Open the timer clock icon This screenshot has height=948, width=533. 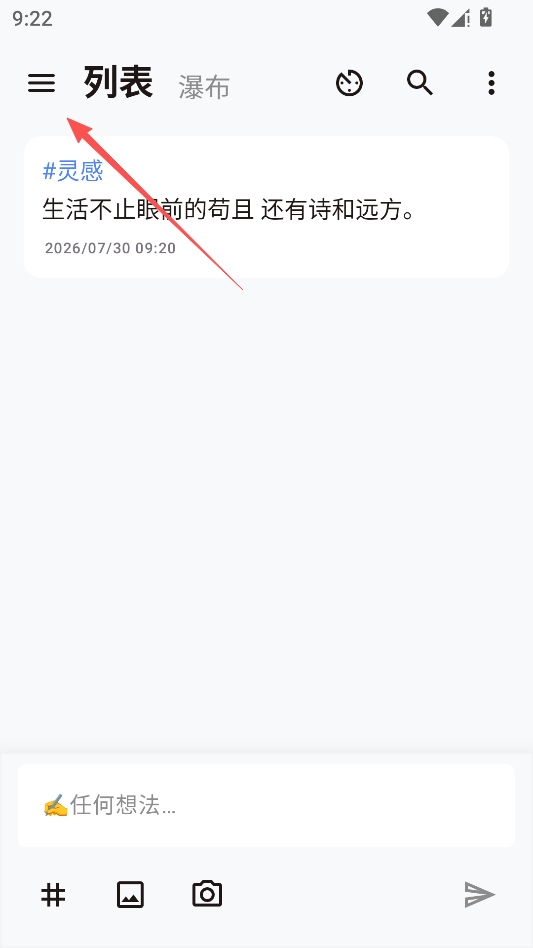click(349, 83)
